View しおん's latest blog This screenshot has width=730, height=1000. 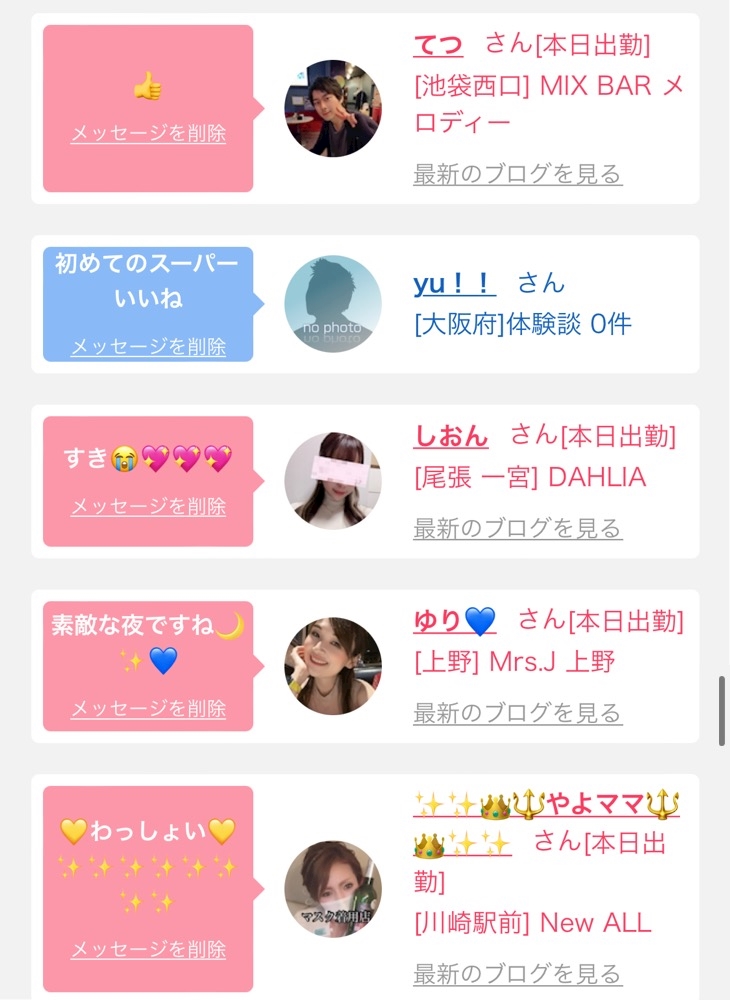click(x=518, y=528)
